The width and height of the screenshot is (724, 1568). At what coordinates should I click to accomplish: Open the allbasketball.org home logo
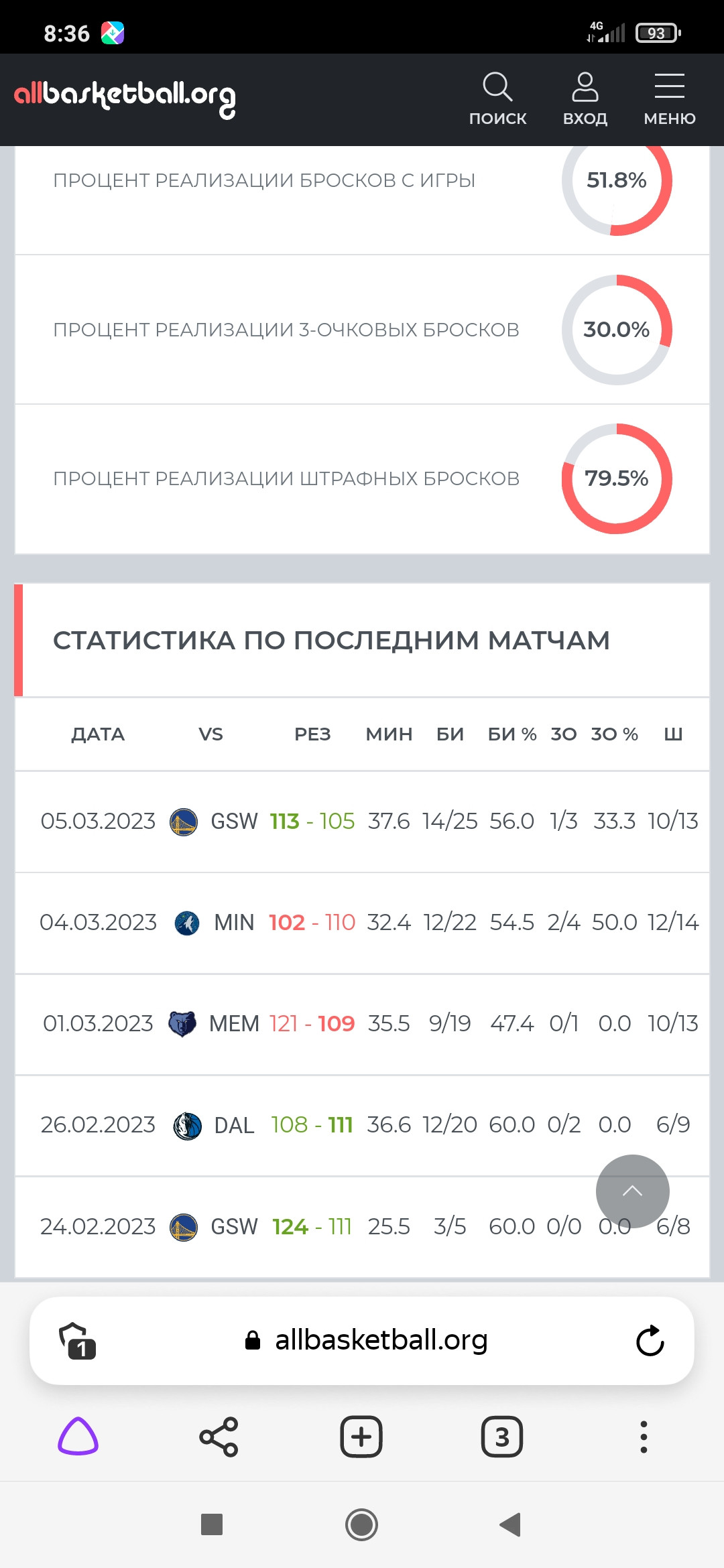[125, 98]
